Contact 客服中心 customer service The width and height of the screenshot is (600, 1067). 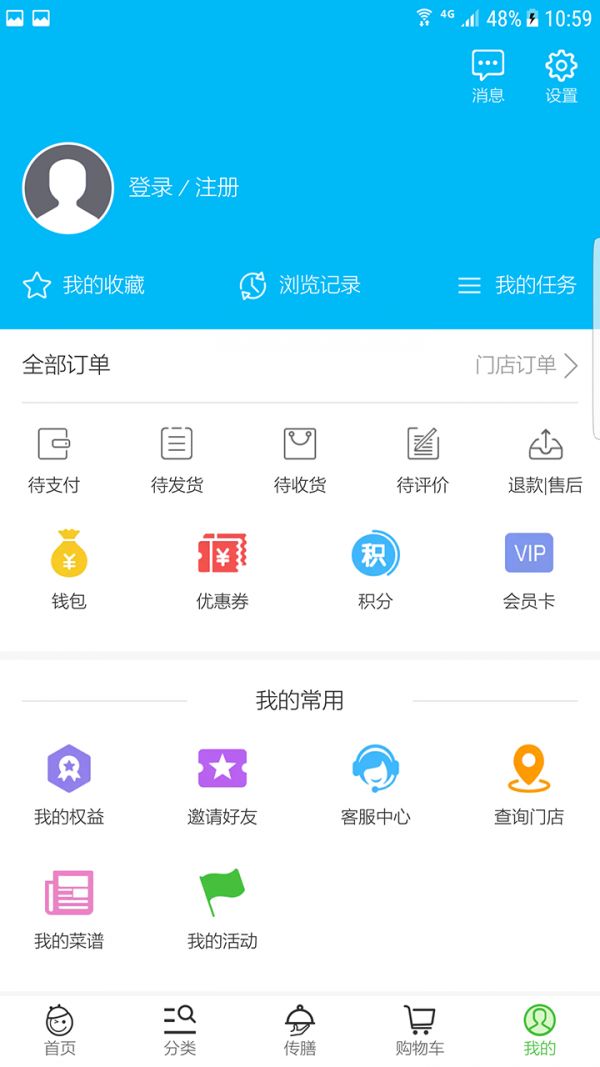coord(375,785)
